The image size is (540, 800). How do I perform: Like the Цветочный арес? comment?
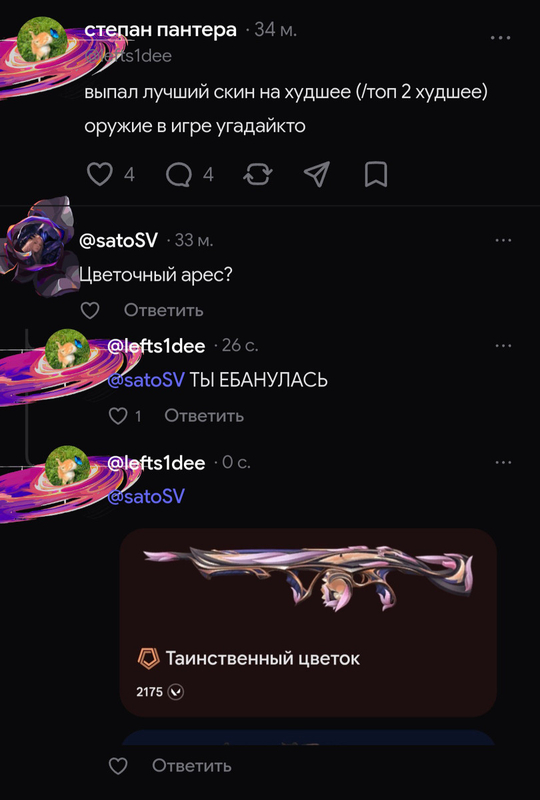tap(90, 310)
